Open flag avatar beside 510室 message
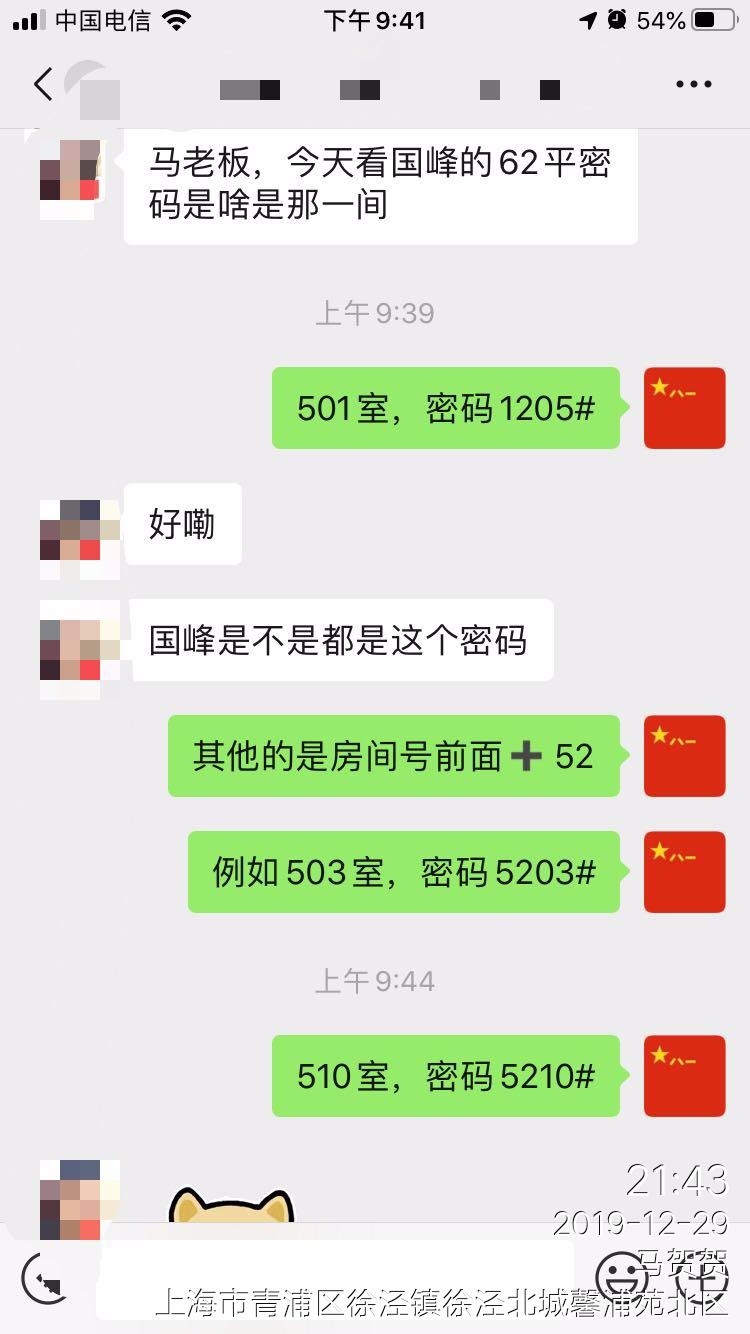Viewport: 750px width, 1334px height. [x=684, y=1076]
